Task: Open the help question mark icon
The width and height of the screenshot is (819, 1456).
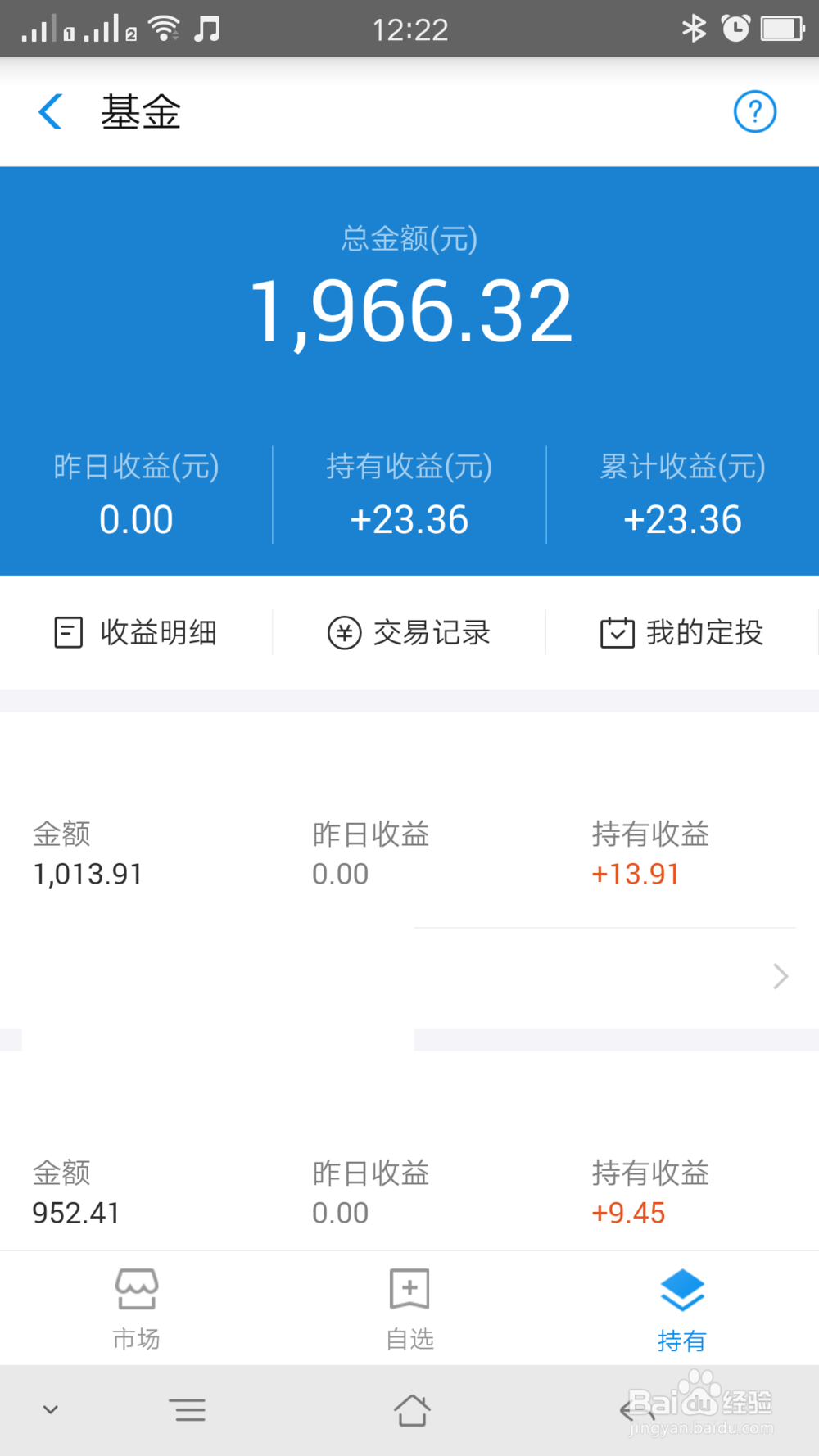Action: [754, 112]
